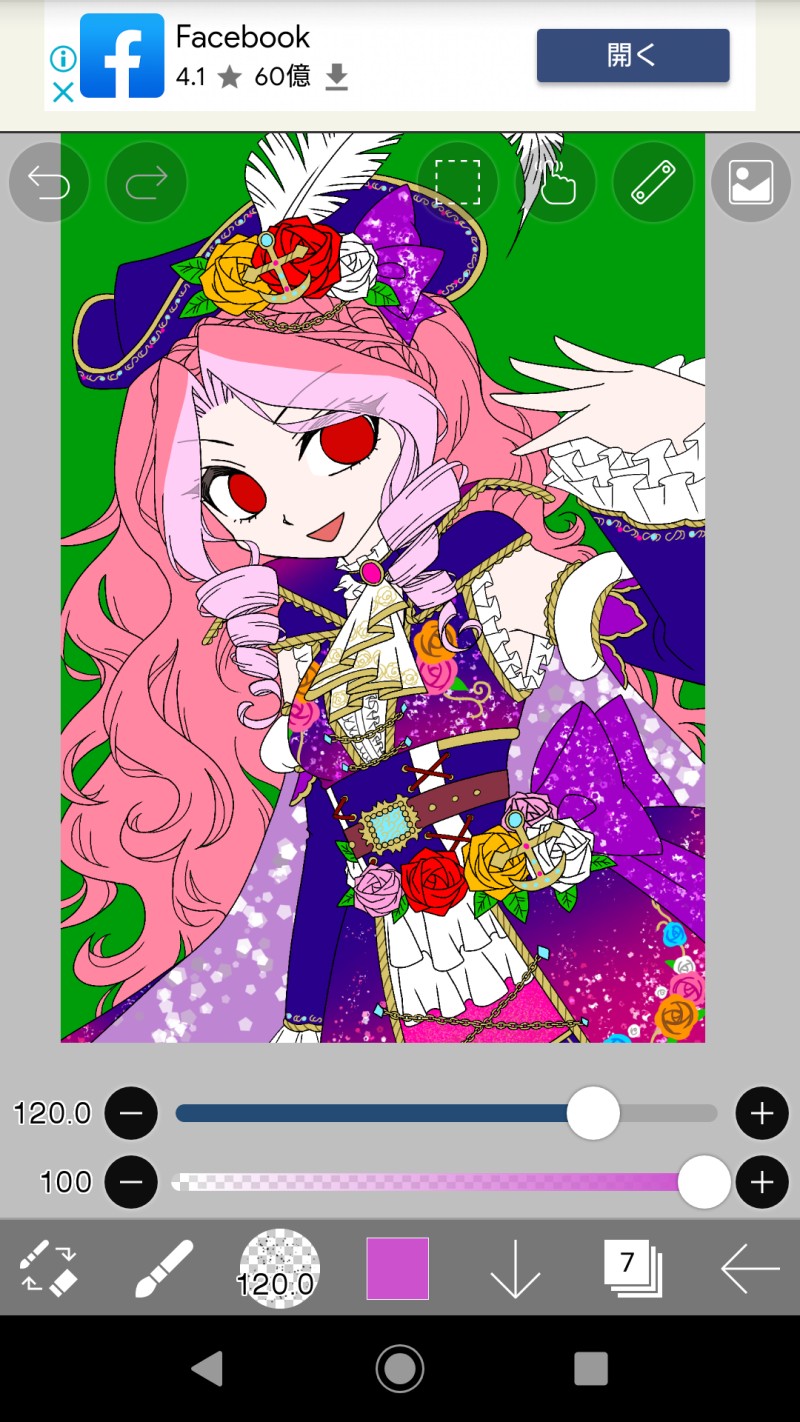Hide the toolbar with down arrow
Image resolution: width=800 pixels, height=1422 pixels.
[x=515, y=1268]
